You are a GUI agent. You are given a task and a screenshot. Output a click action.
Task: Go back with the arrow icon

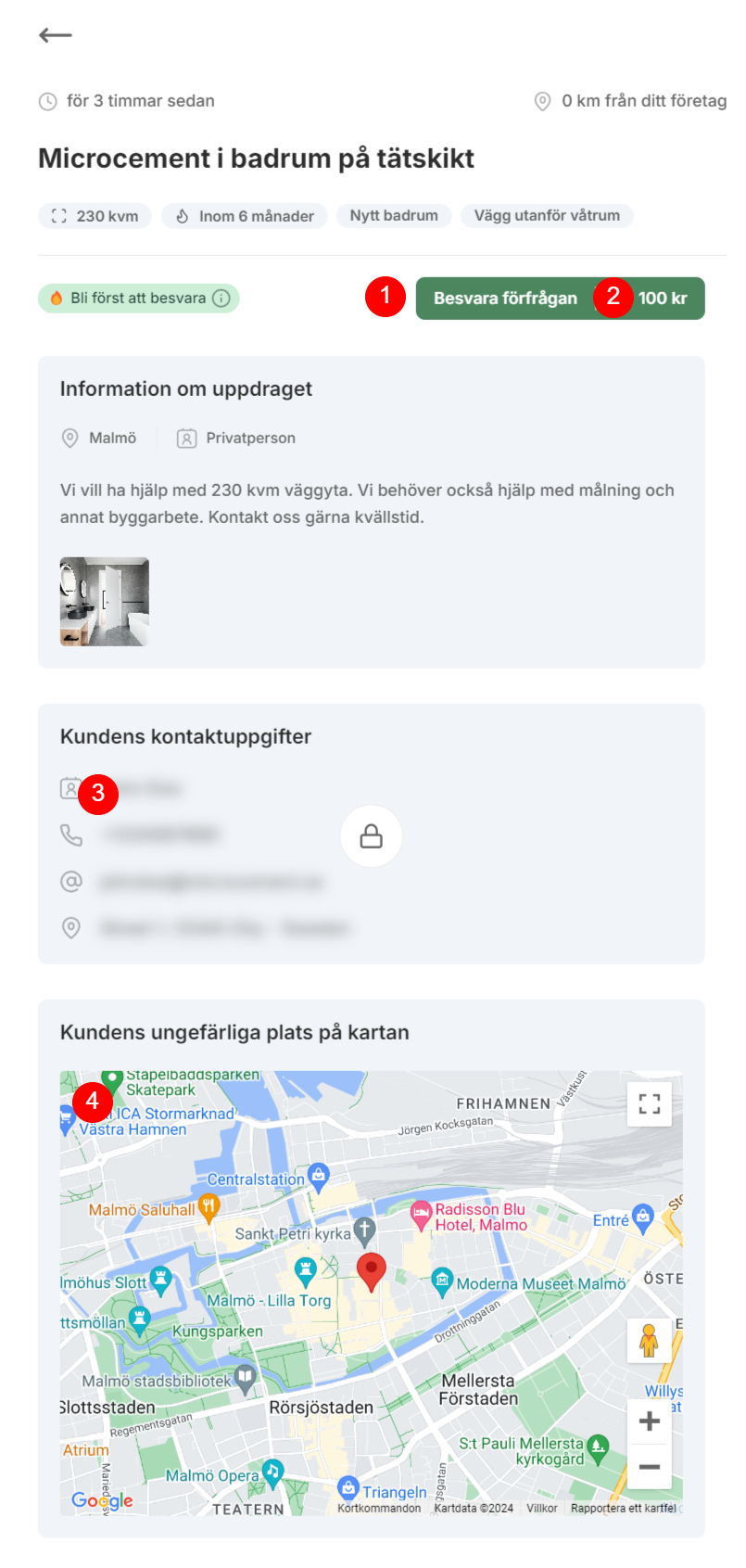56,35
